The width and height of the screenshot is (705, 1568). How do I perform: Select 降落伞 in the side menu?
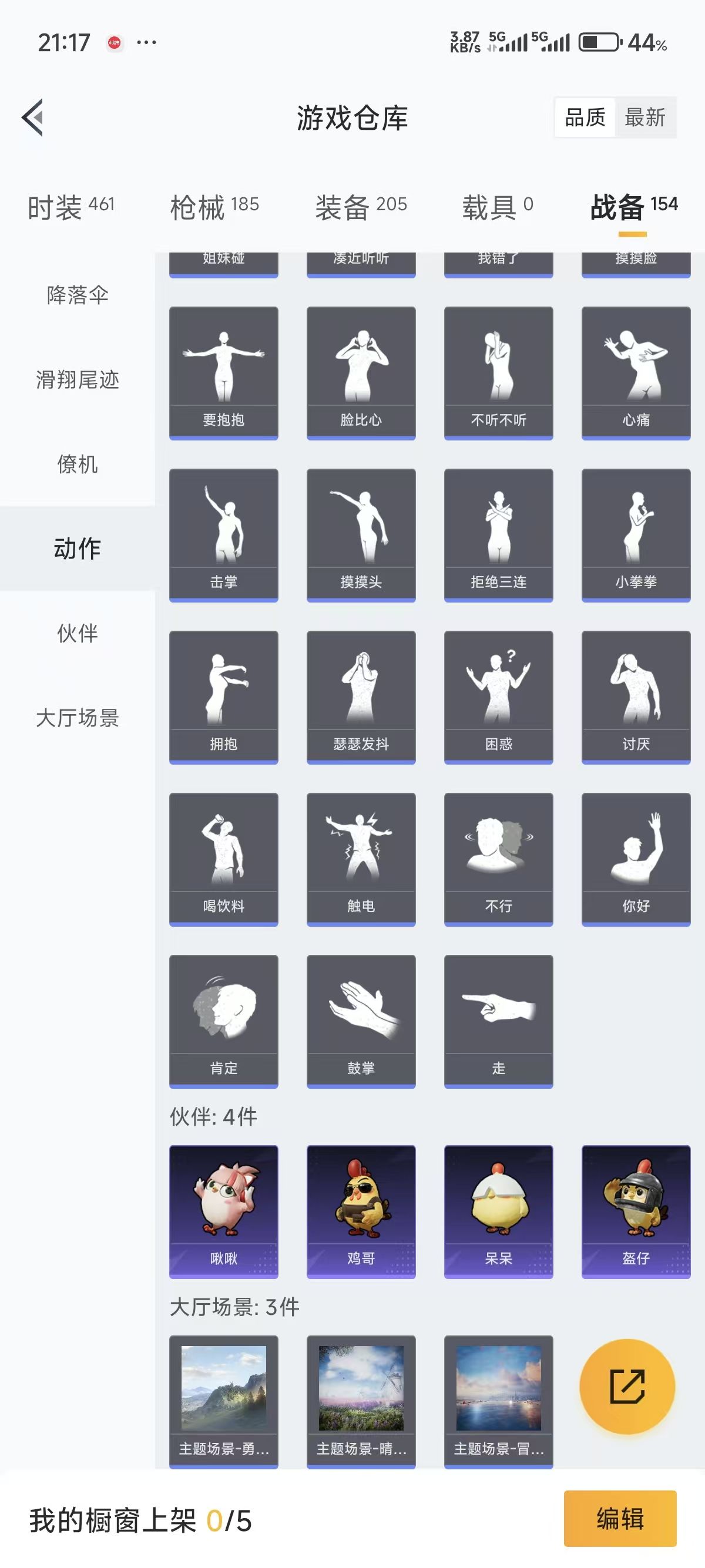click(78, 295)
